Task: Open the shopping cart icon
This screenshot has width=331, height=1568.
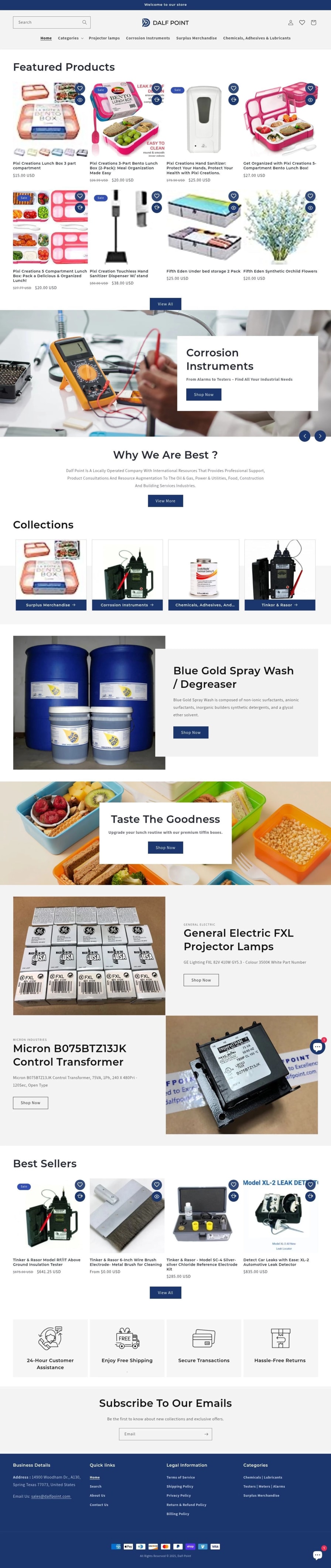Action: coord(313,23)
